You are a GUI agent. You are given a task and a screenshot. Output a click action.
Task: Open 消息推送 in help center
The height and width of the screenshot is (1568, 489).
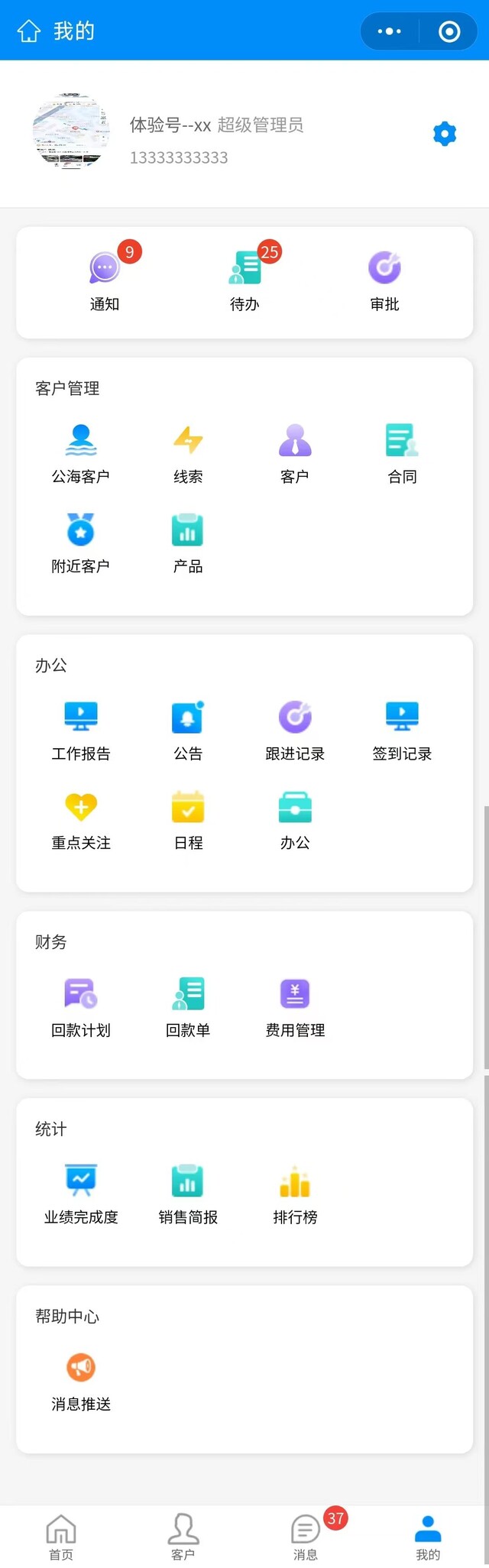tap(81, 1382)
